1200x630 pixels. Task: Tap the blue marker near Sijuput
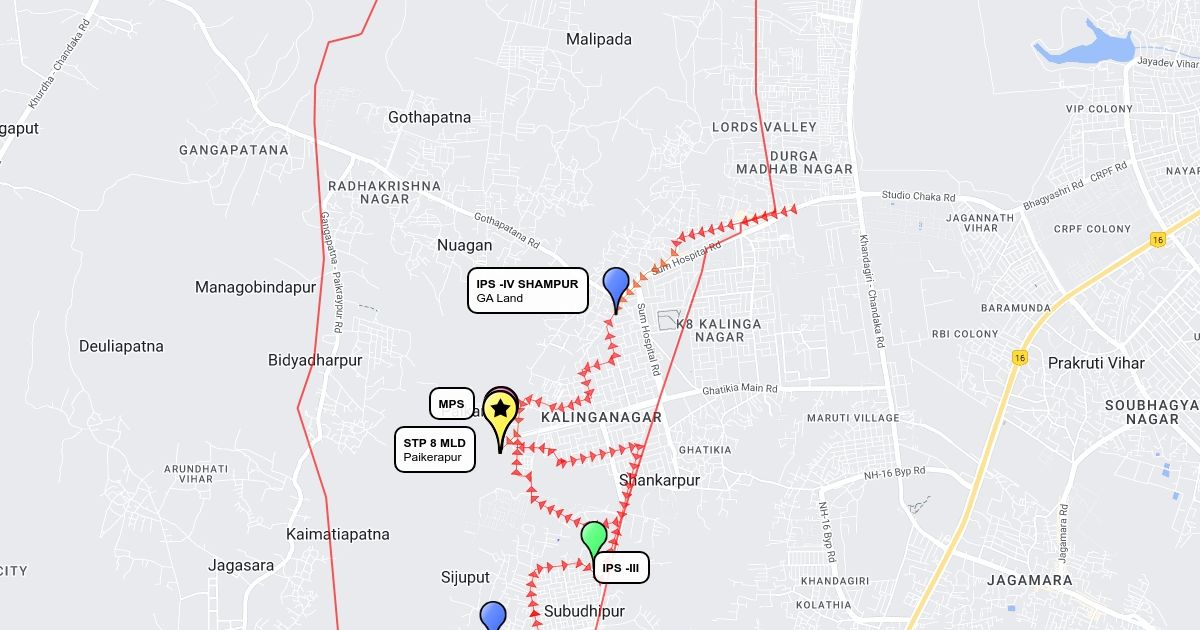click(x=493, y=616)
